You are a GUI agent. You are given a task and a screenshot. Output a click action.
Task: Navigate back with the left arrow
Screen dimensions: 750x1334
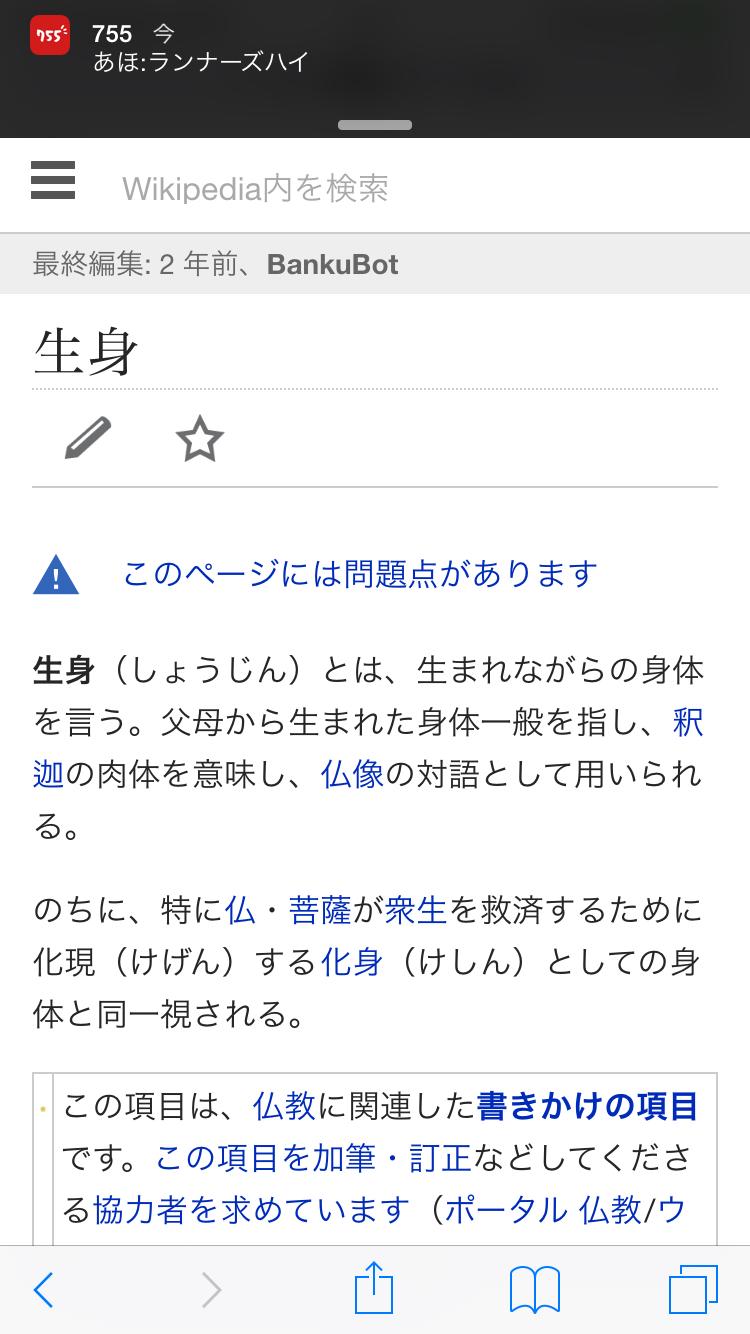pos(43,1290)
